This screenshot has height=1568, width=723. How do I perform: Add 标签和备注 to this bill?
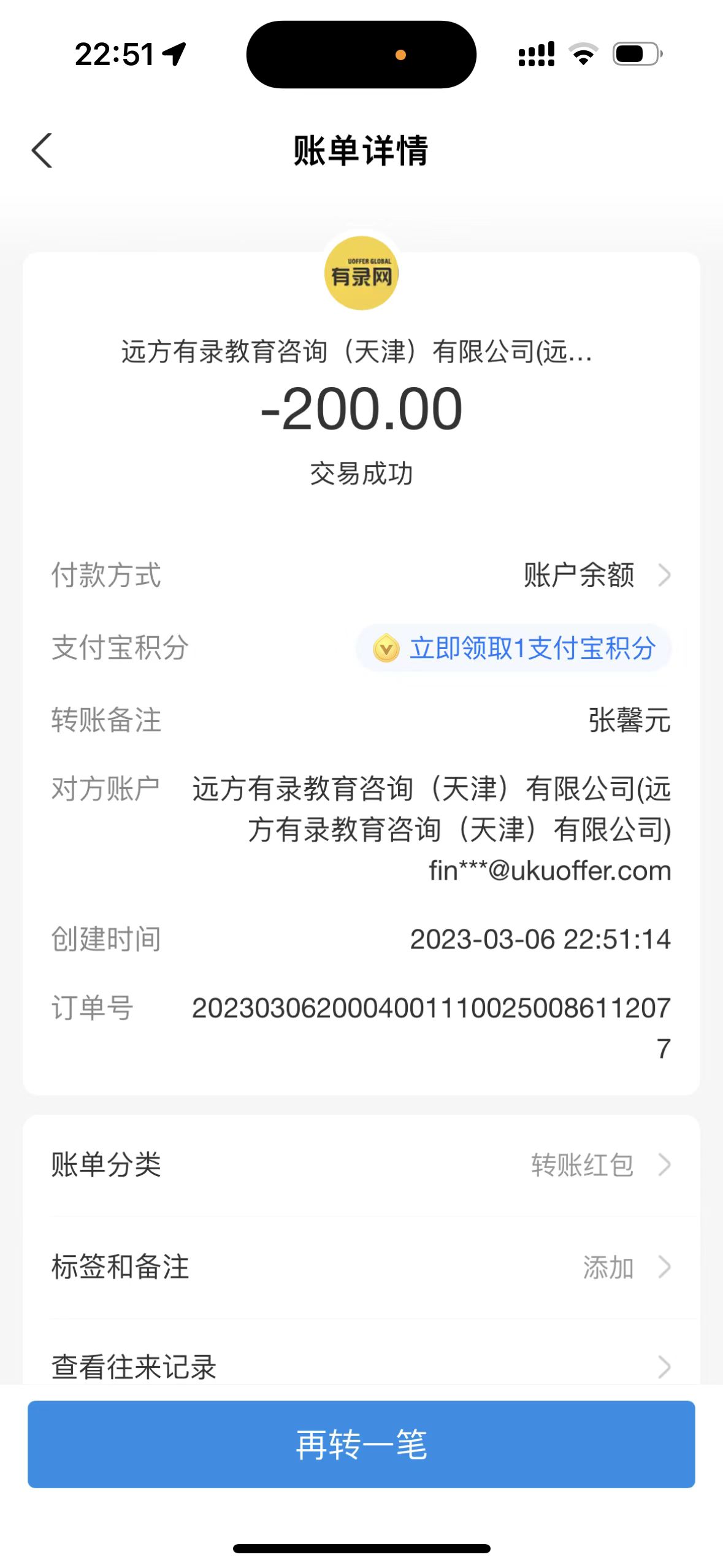[x=361, y=1267]
